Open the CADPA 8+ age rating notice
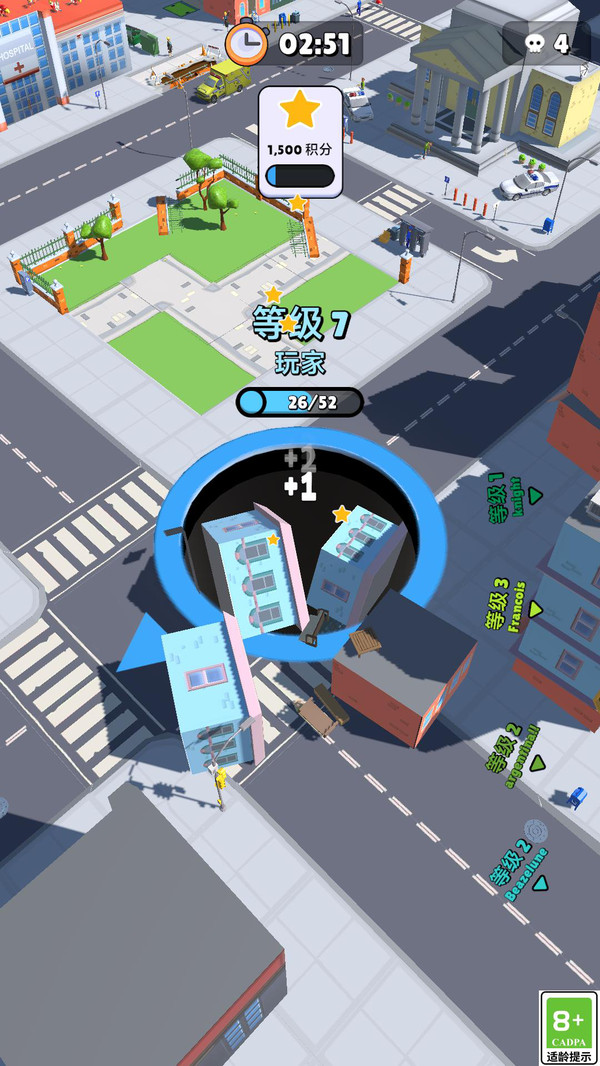Screen dimensions: 600x1066 coord(568,1027)
